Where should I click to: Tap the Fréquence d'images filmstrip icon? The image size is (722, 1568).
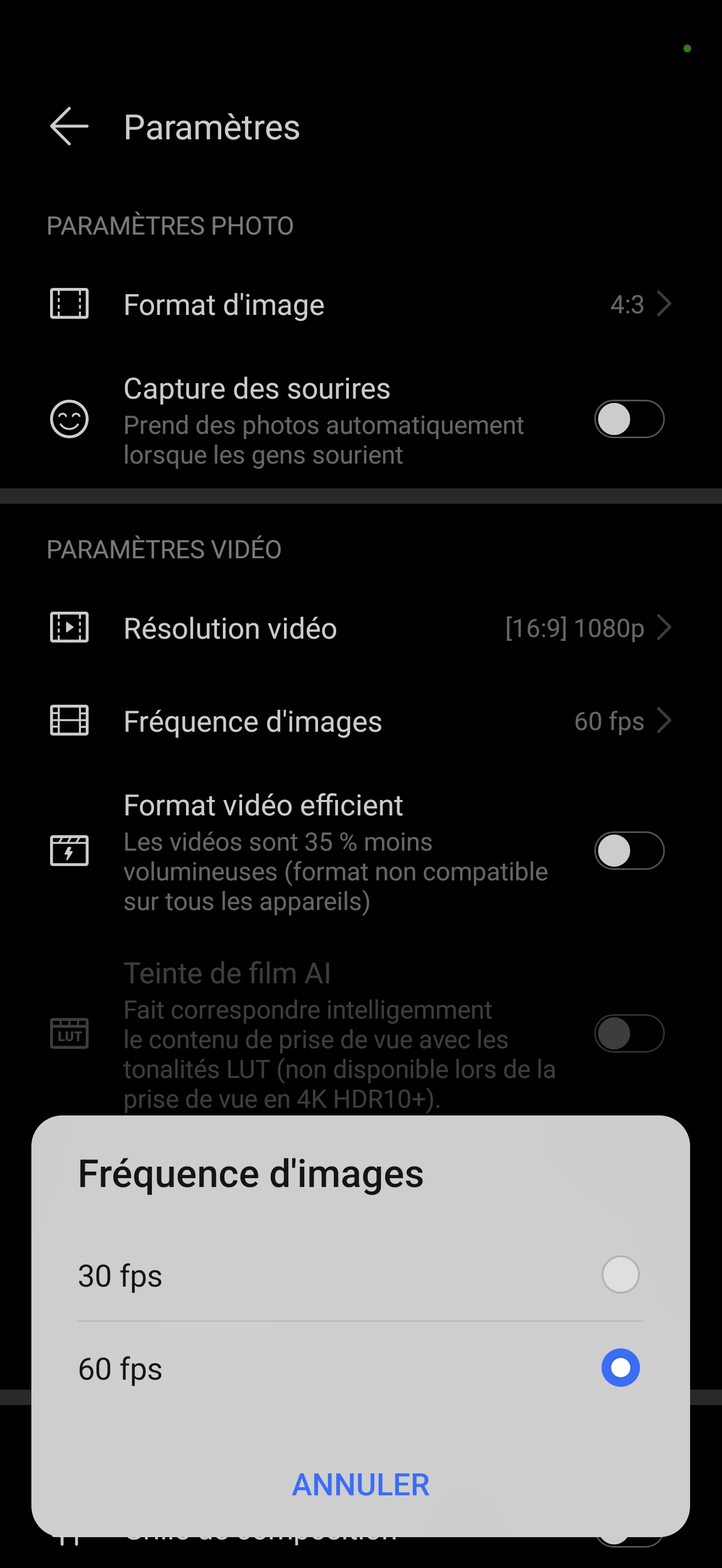pyautogui.click(x=69, y=721)
